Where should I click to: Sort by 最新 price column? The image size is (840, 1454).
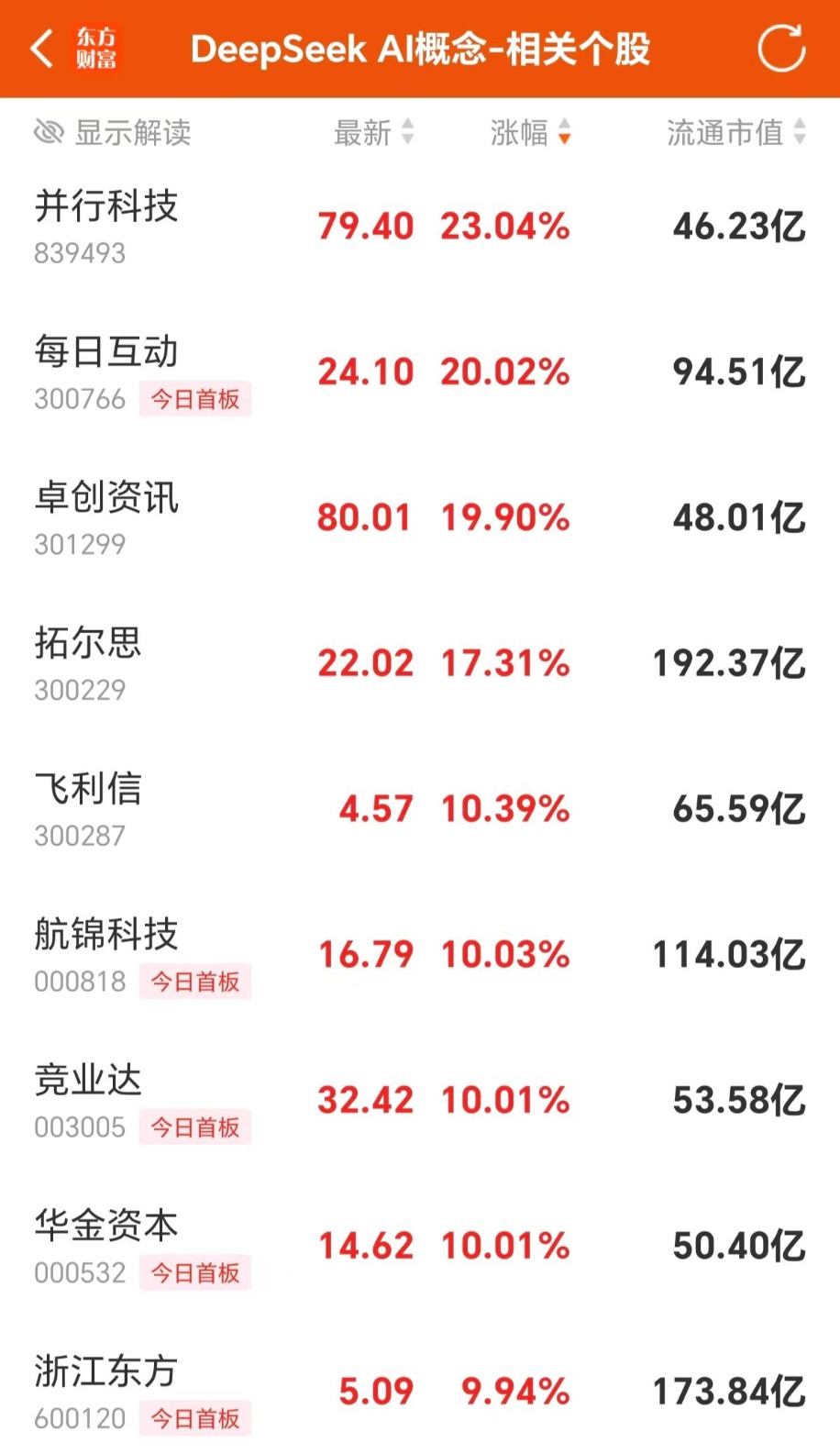tap(373, 133)
